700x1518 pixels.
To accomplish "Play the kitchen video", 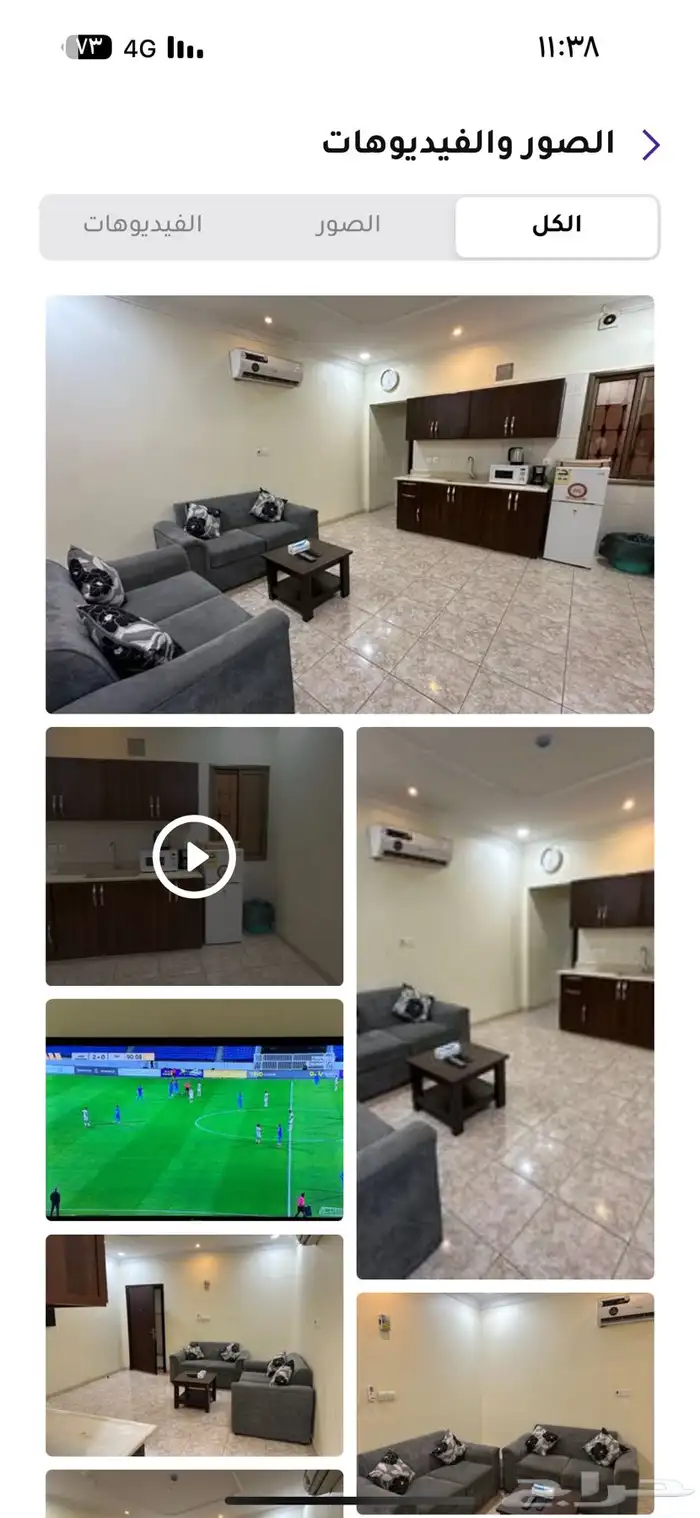I will tap(195, 857).
